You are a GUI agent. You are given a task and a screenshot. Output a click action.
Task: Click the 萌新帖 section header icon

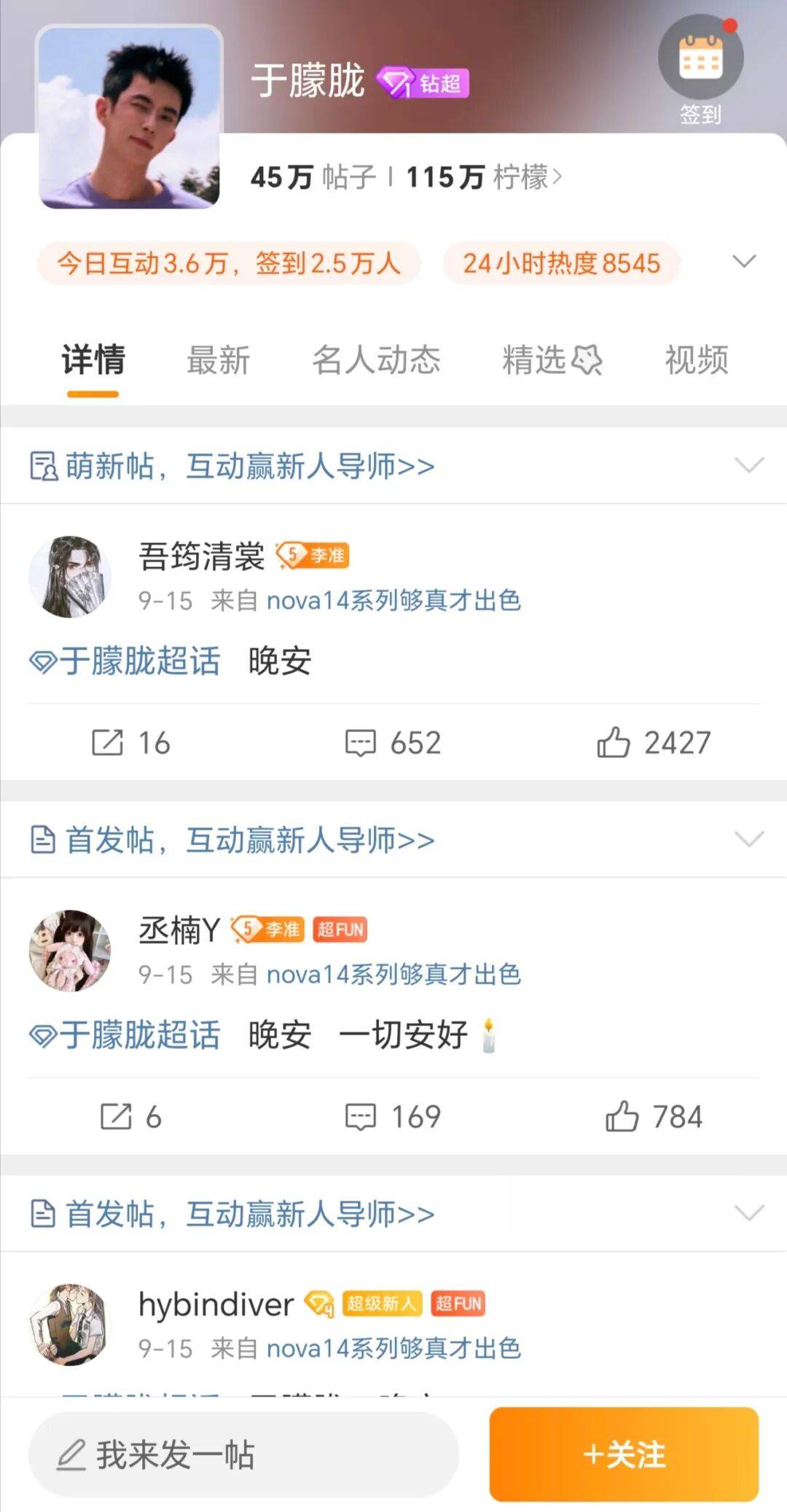[x=44, y=465]
